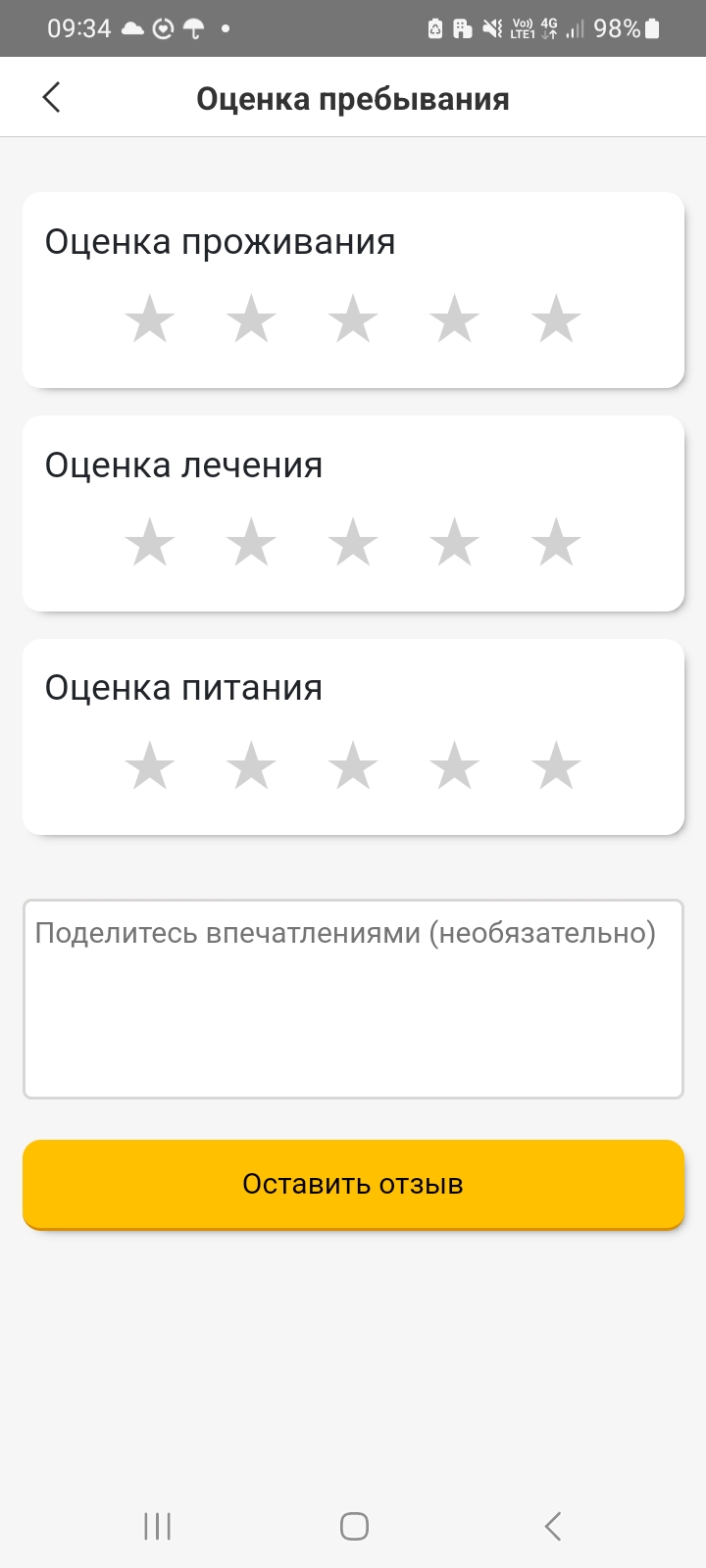The height and width of the screenshot is (1568, 706).
Task: Focus the Поделитесь впечатлениями text field
Action: (x=353, y=999)
